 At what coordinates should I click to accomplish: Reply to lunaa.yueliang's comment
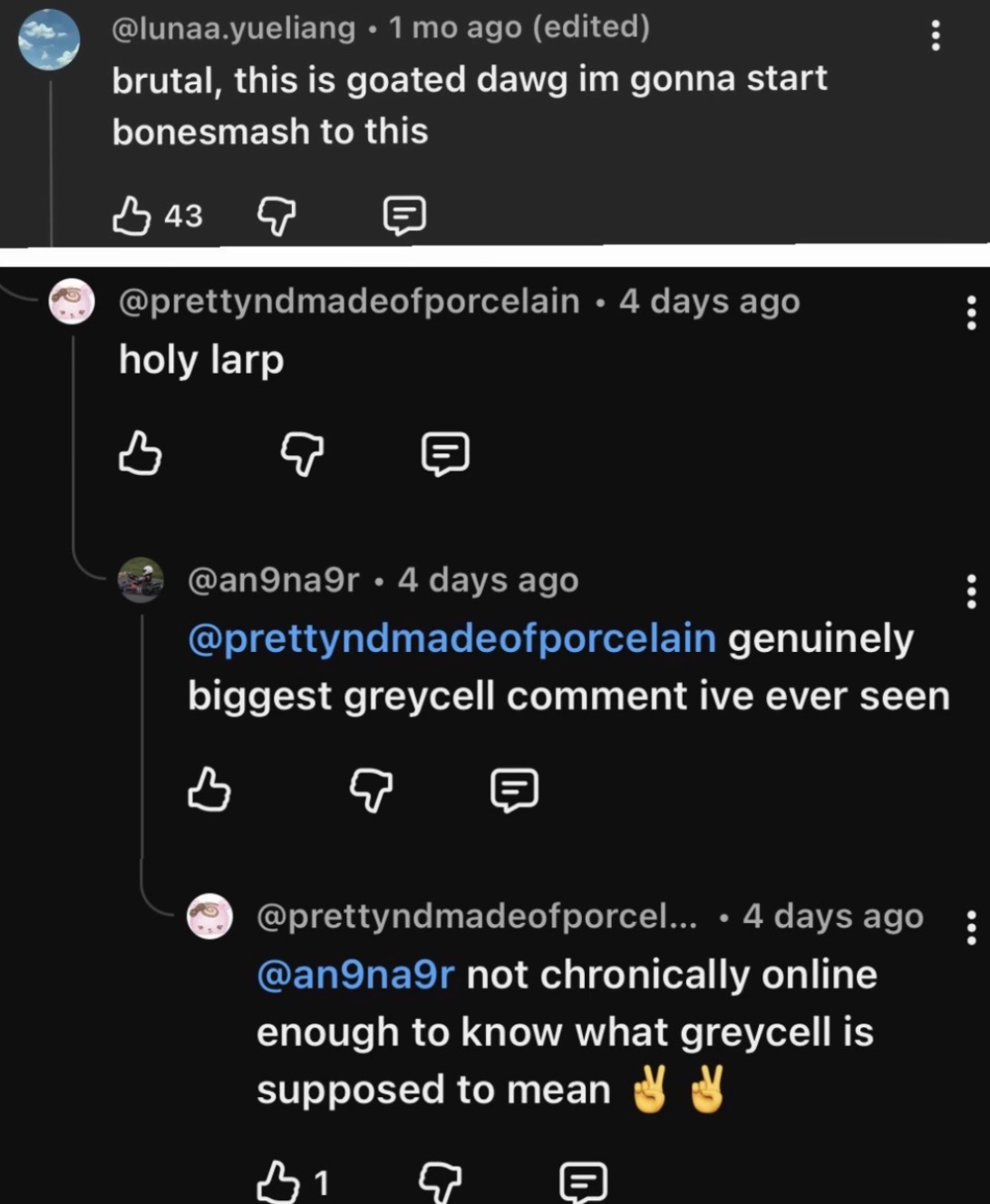coord(403,216)
